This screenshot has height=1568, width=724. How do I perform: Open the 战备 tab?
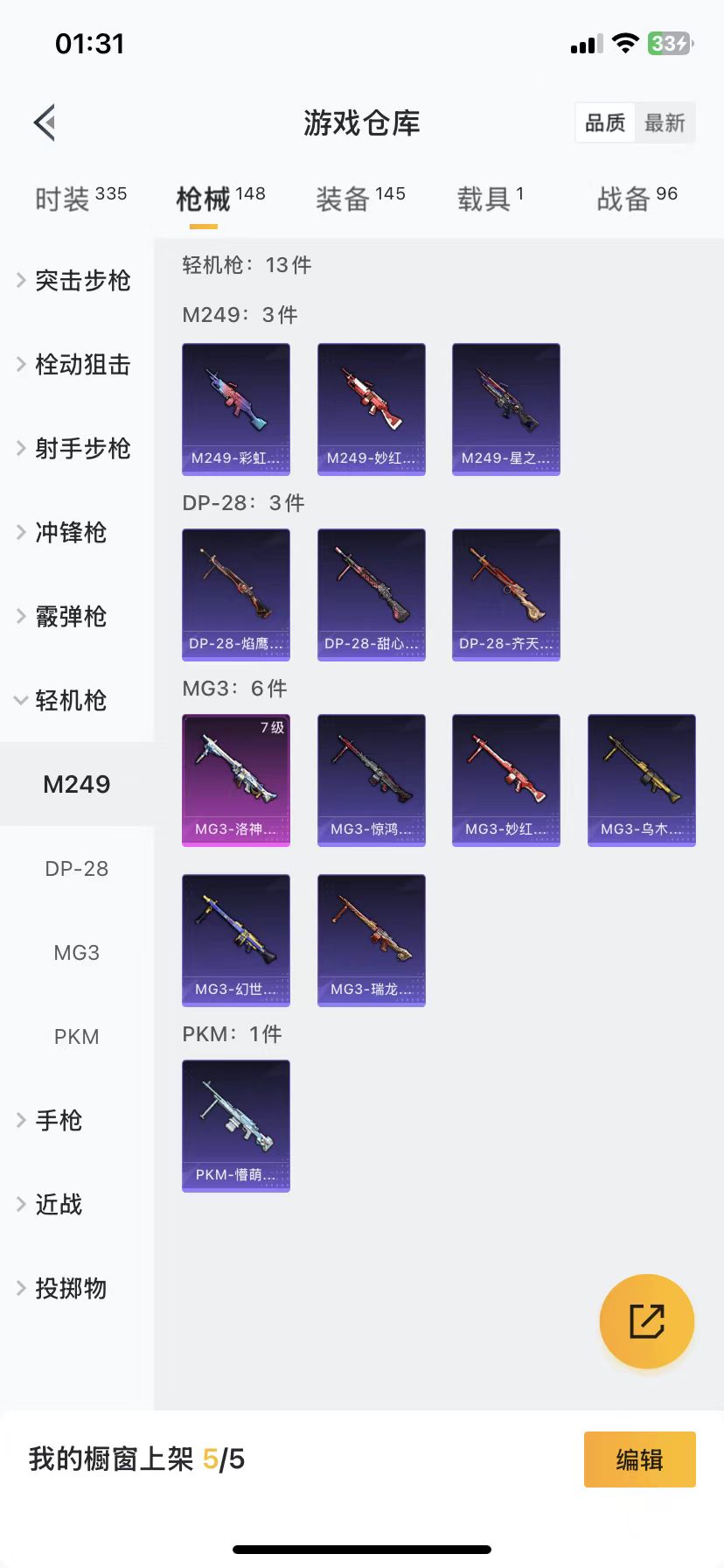pyautogui.click(x=637, y=199)
